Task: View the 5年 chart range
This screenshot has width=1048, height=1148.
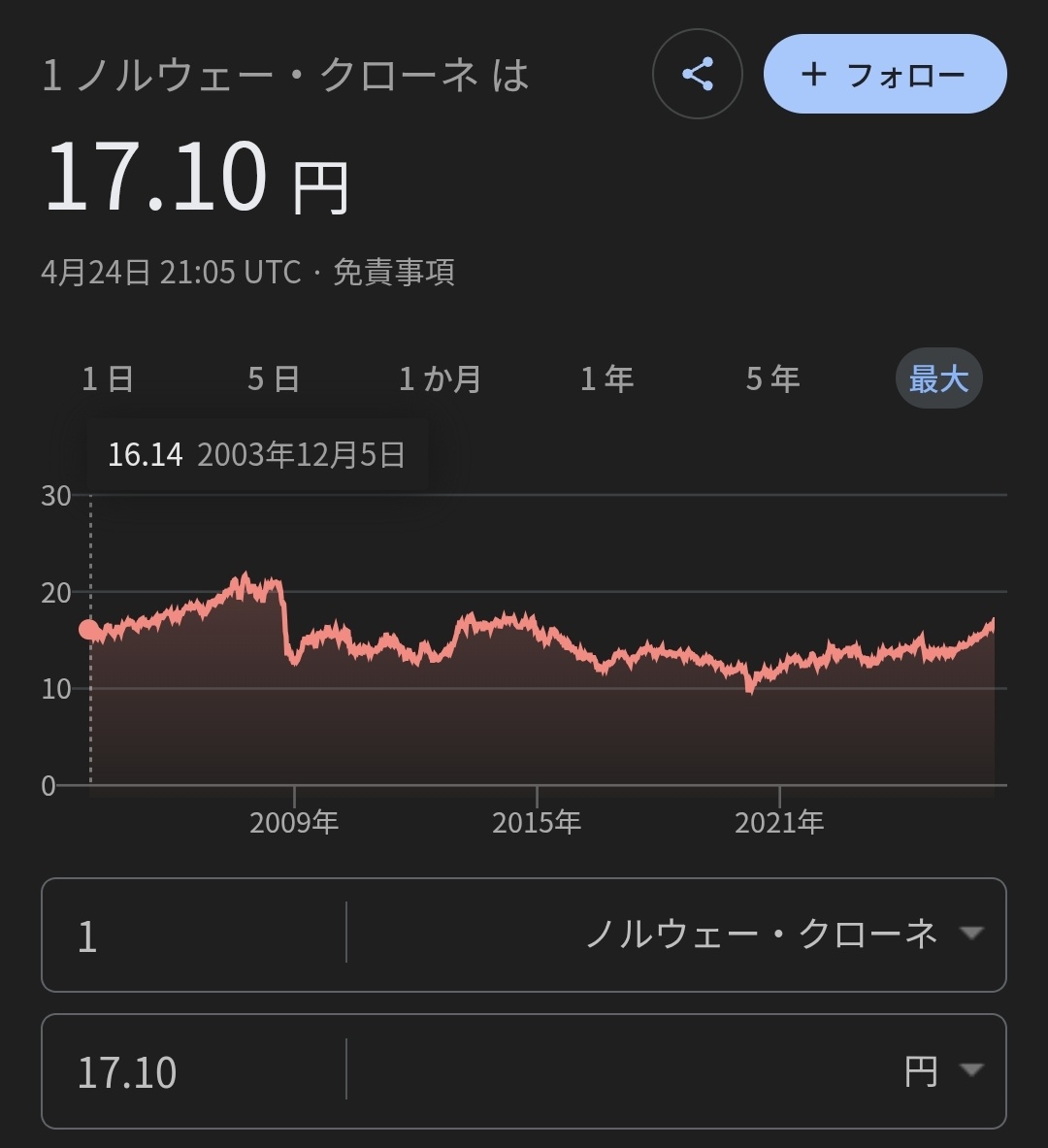Action: pos(772,378)
